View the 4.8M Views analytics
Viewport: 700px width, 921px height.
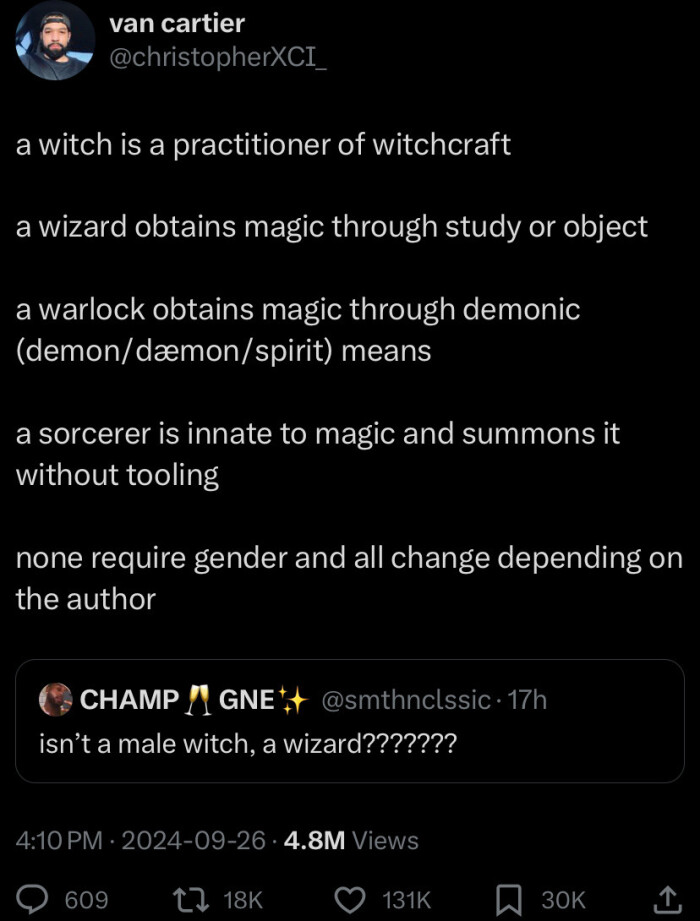pos(351,840)
